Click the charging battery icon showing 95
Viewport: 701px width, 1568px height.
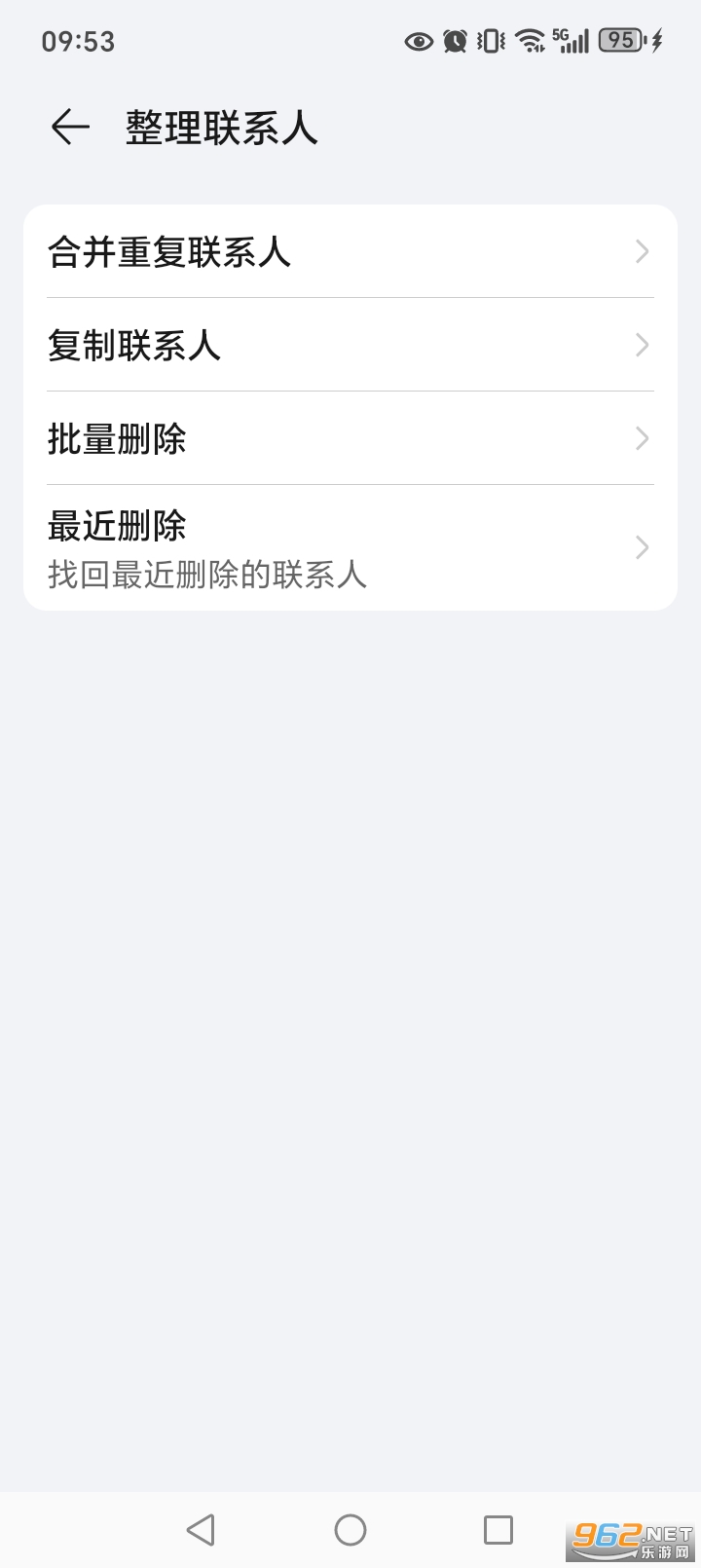point(621,41)
